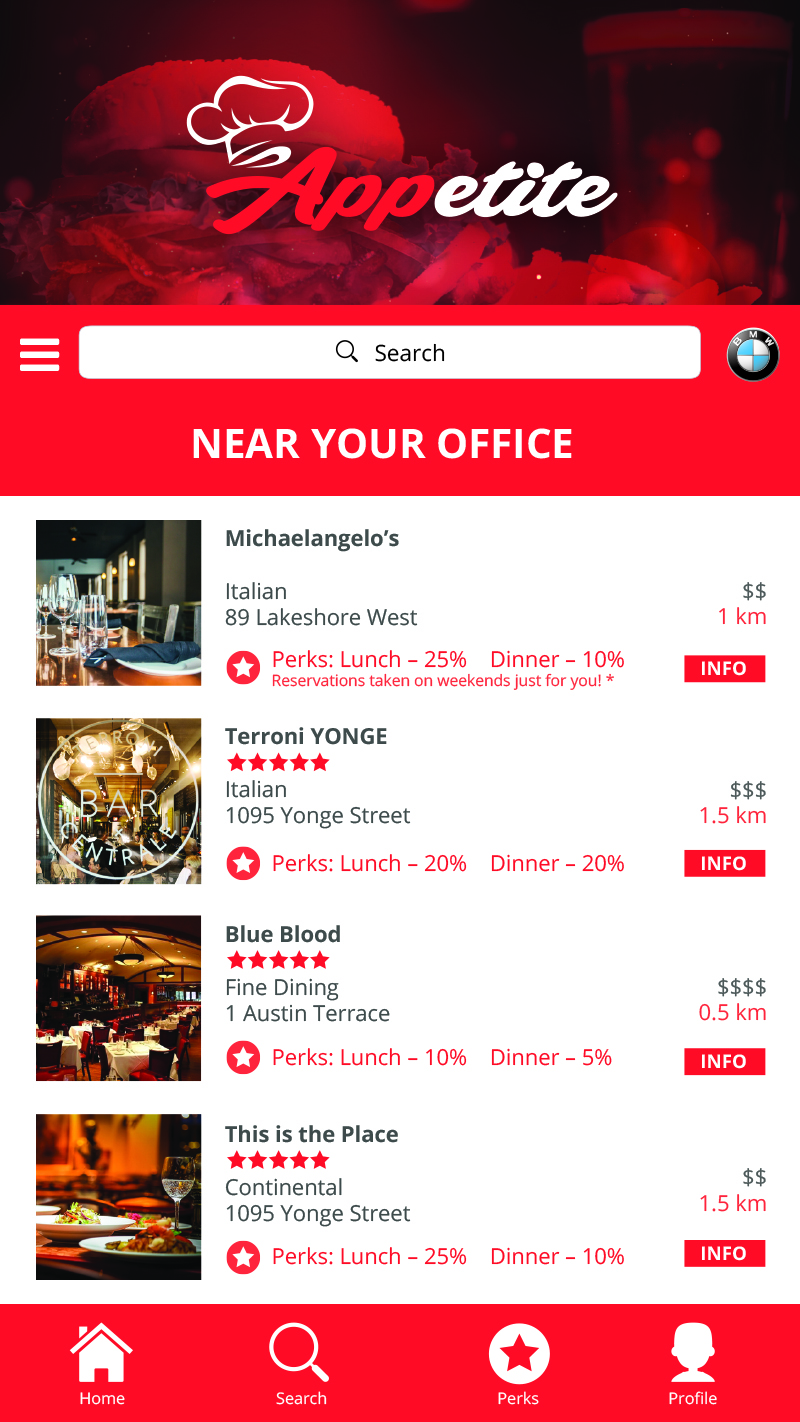Viewport: 800px width, 1422px height.
Task: Open Terroni YONGE restaurant photo
Action: 118,800
